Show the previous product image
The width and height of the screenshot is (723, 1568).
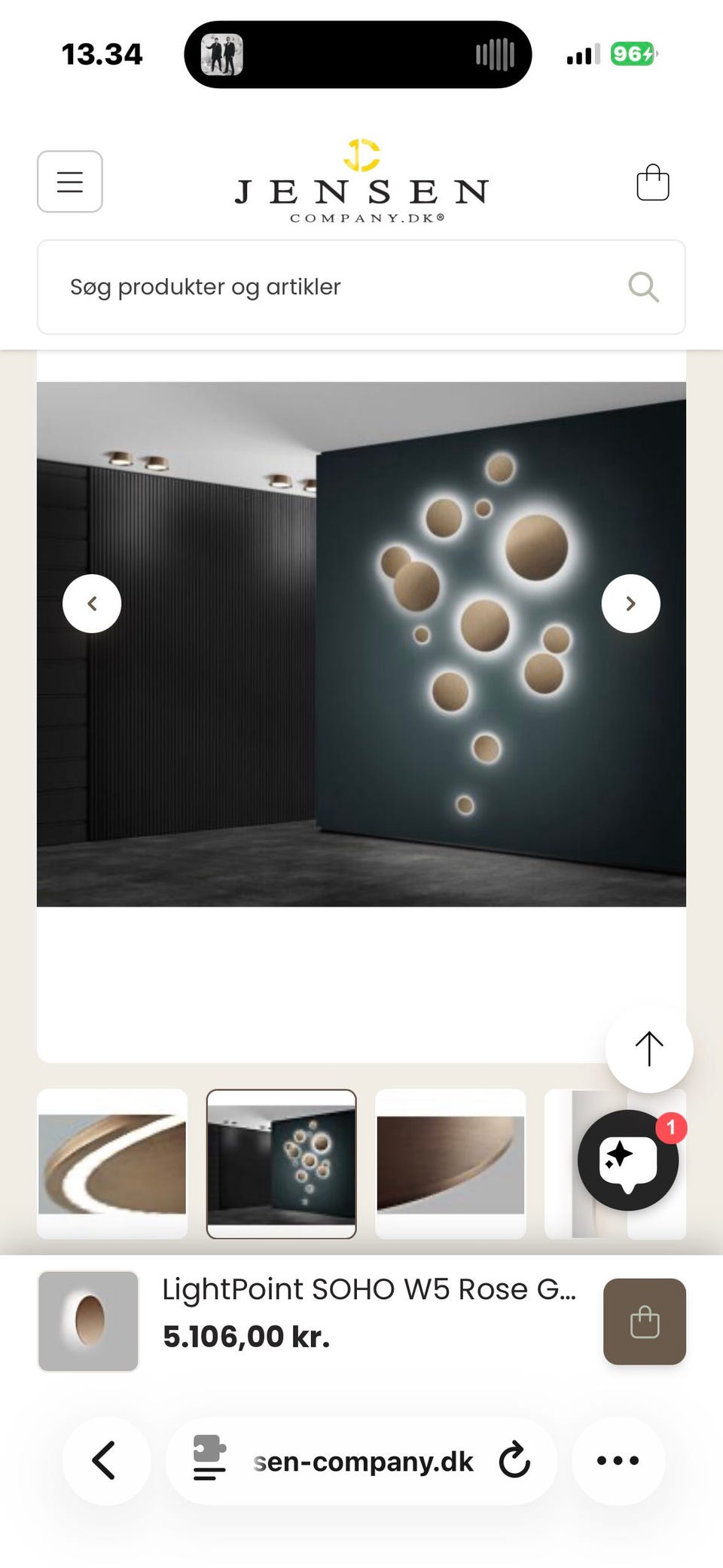coord(93,603)
